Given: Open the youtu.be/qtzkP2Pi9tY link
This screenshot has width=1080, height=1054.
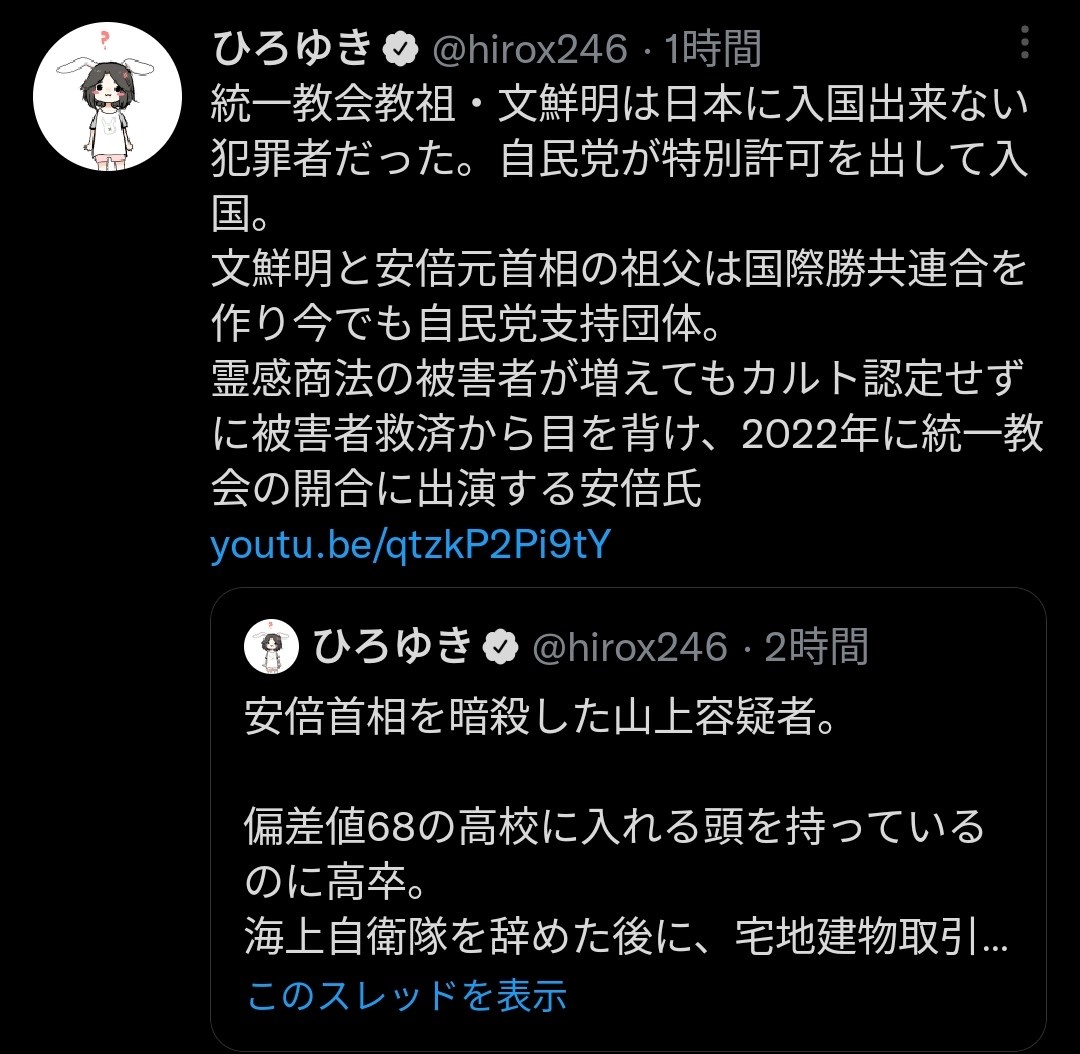Looking at the screenshot, I should tap(410, 546).
